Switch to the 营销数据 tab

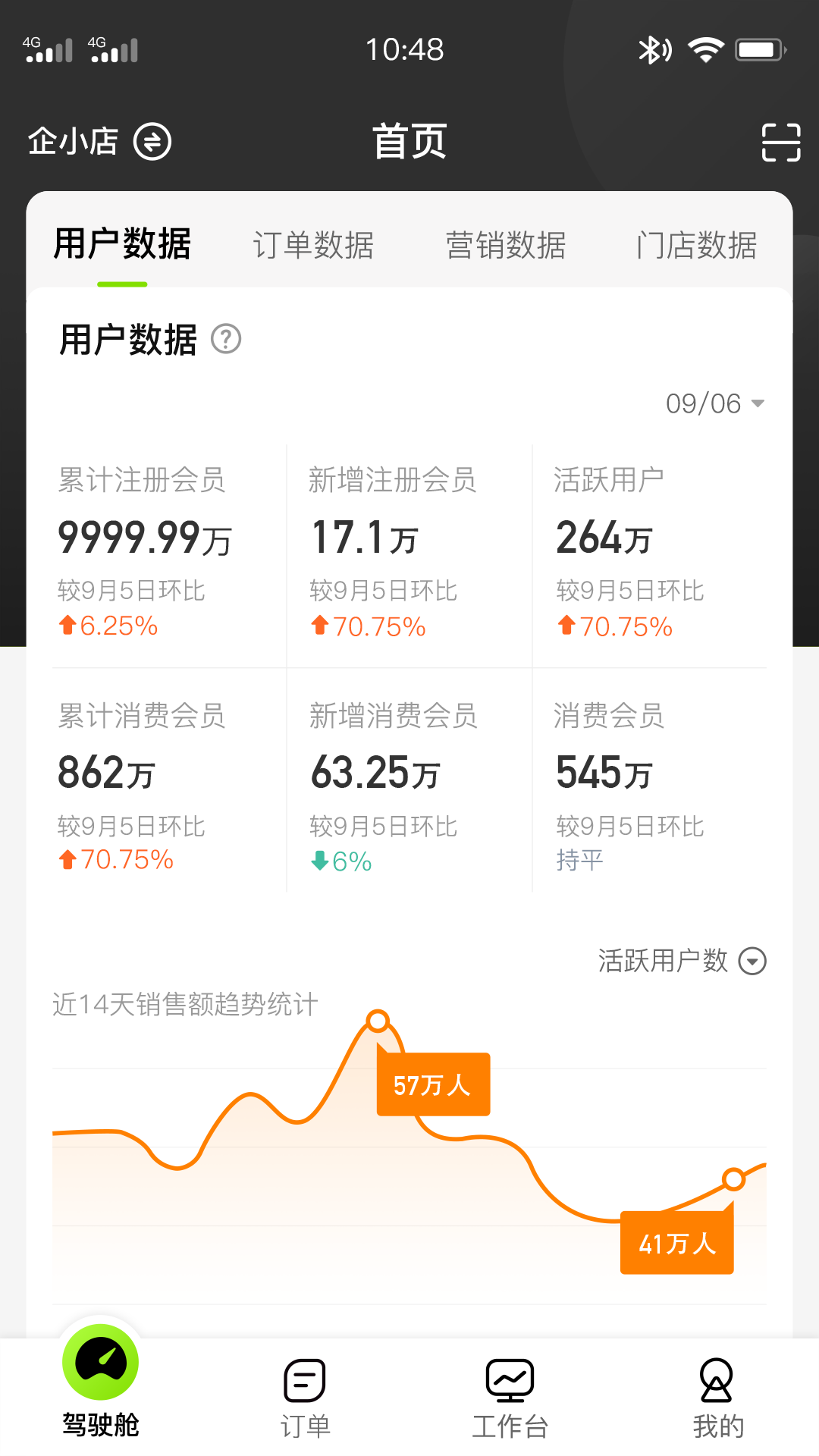(x=506, y=245)
